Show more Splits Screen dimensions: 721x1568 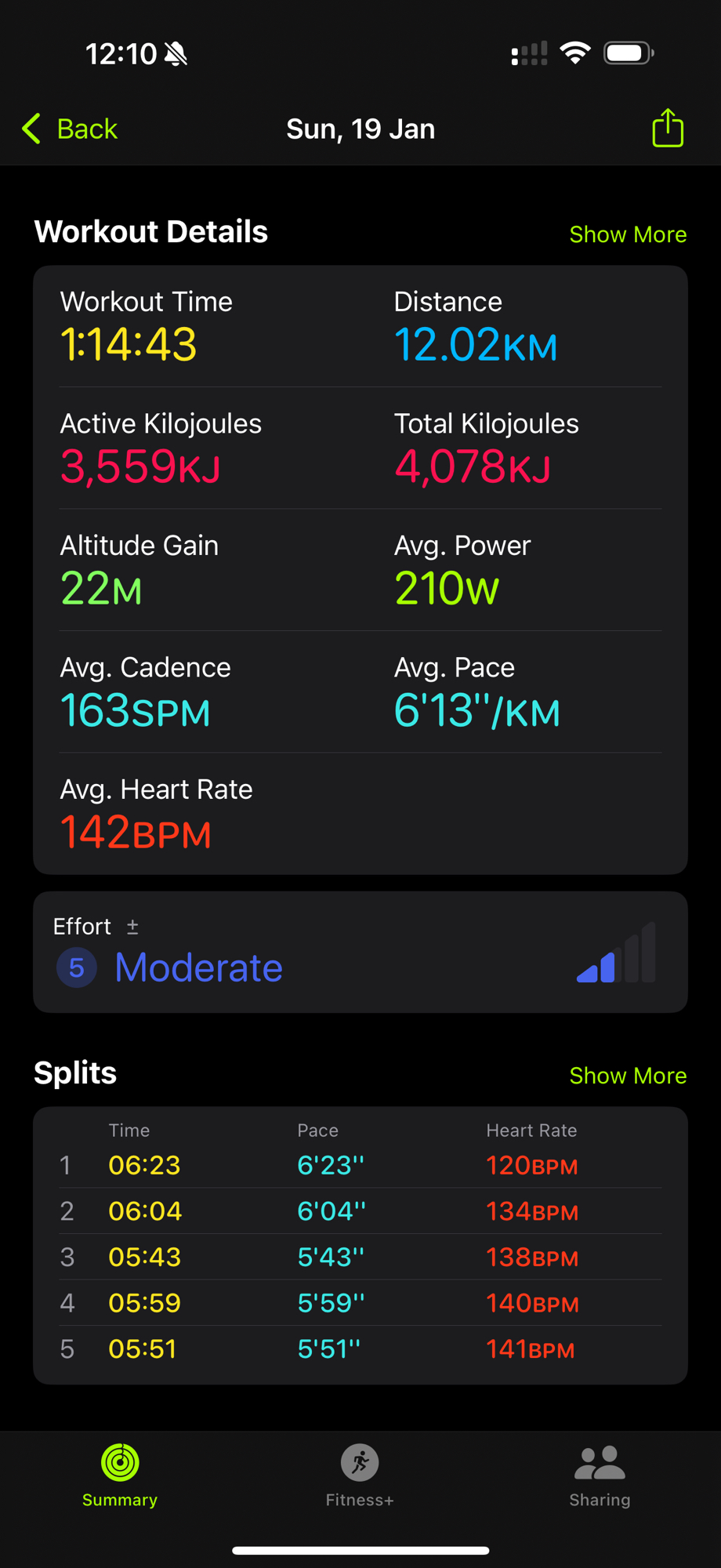pyautogui.click(x=628, y=1076)
